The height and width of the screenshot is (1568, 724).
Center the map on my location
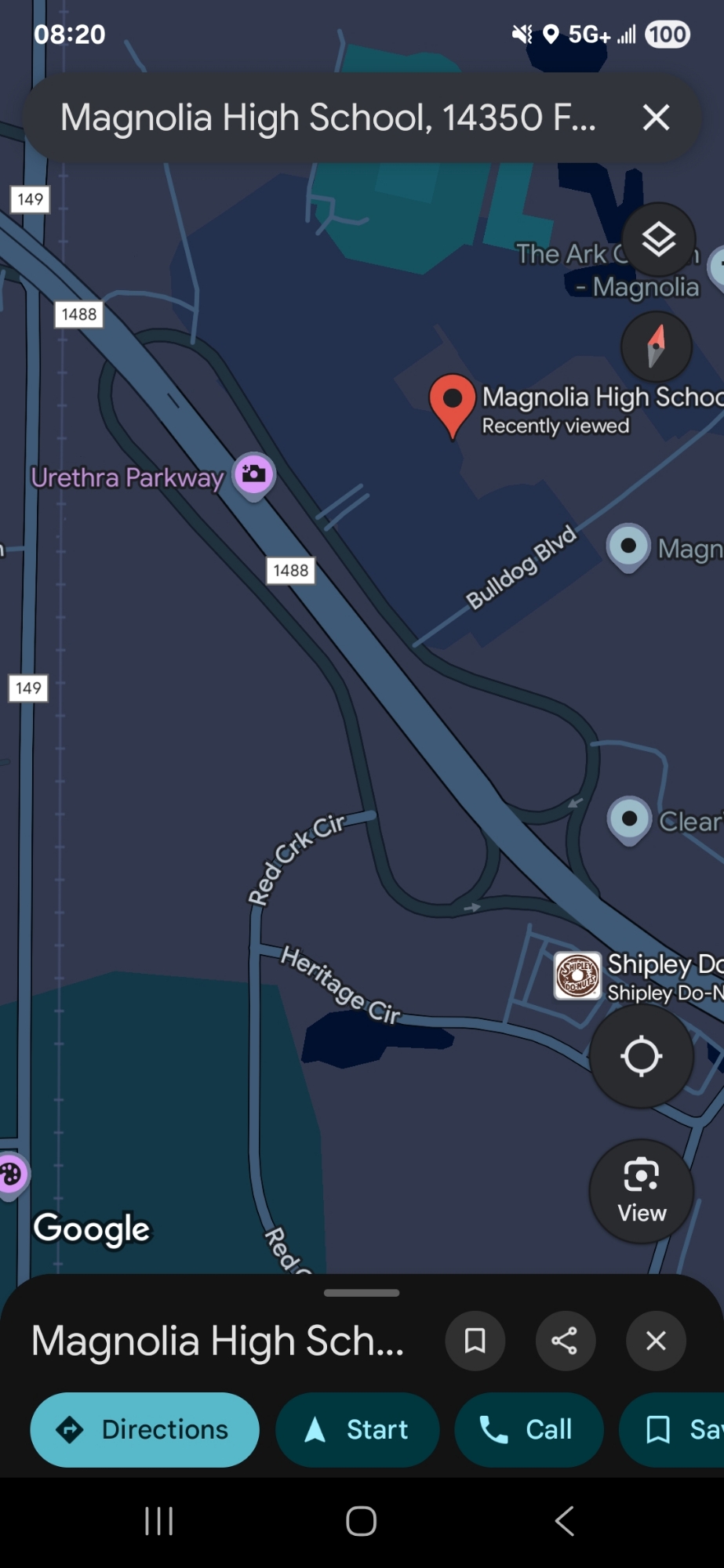click(642, 1056)
